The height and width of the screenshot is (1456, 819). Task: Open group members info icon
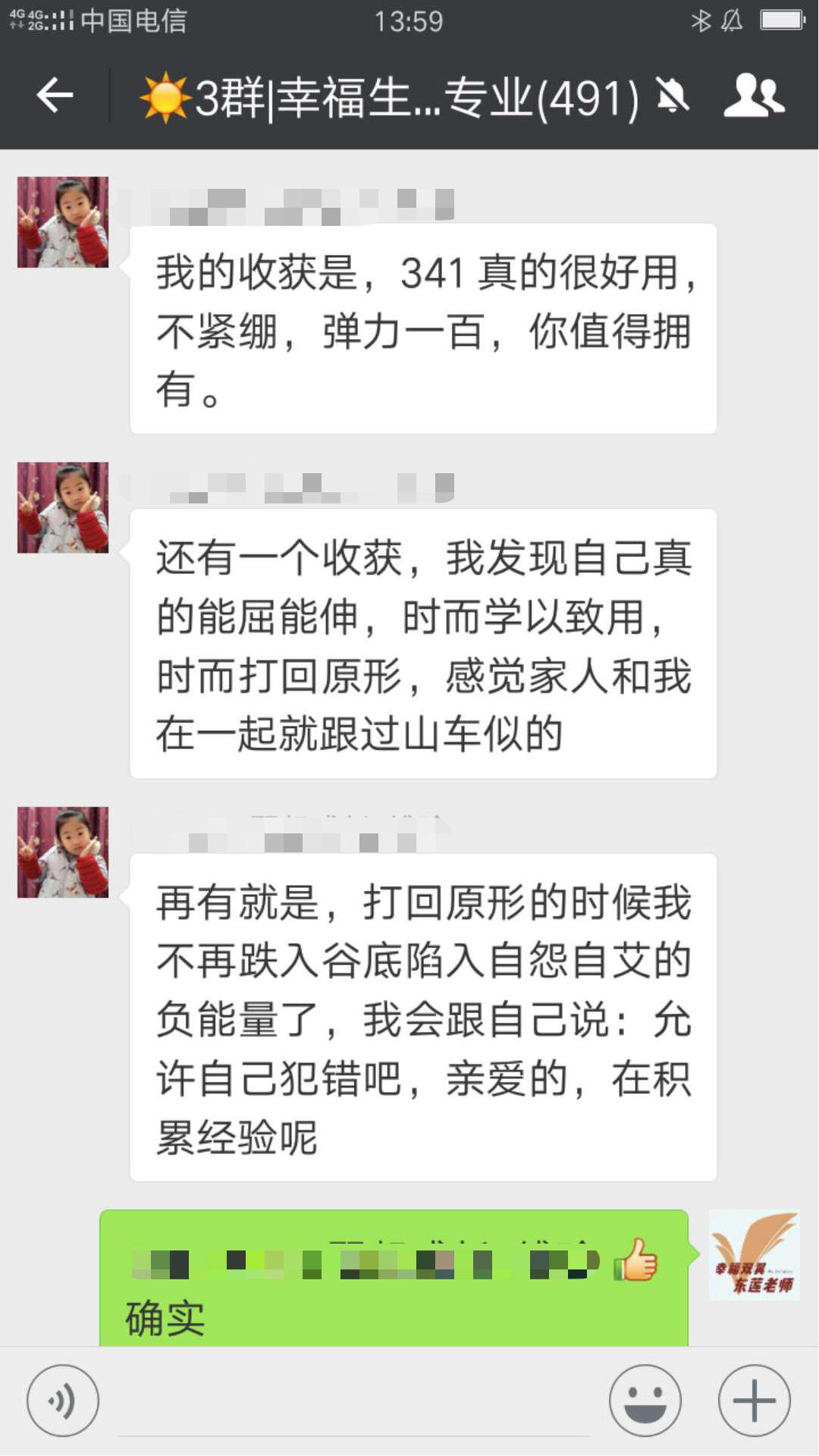(x=753, y=96)
